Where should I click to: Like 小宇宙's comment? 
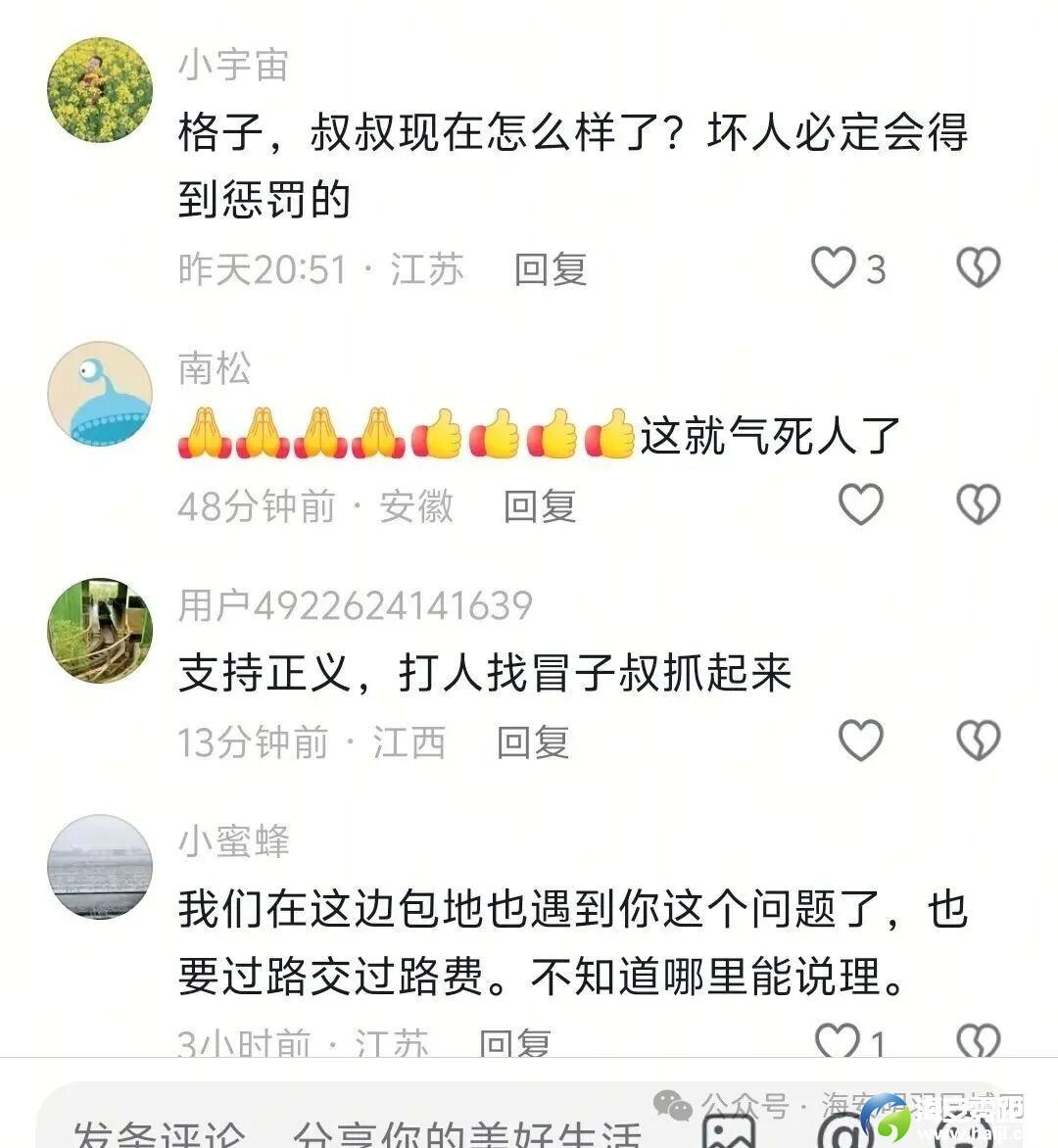point(834,268)
